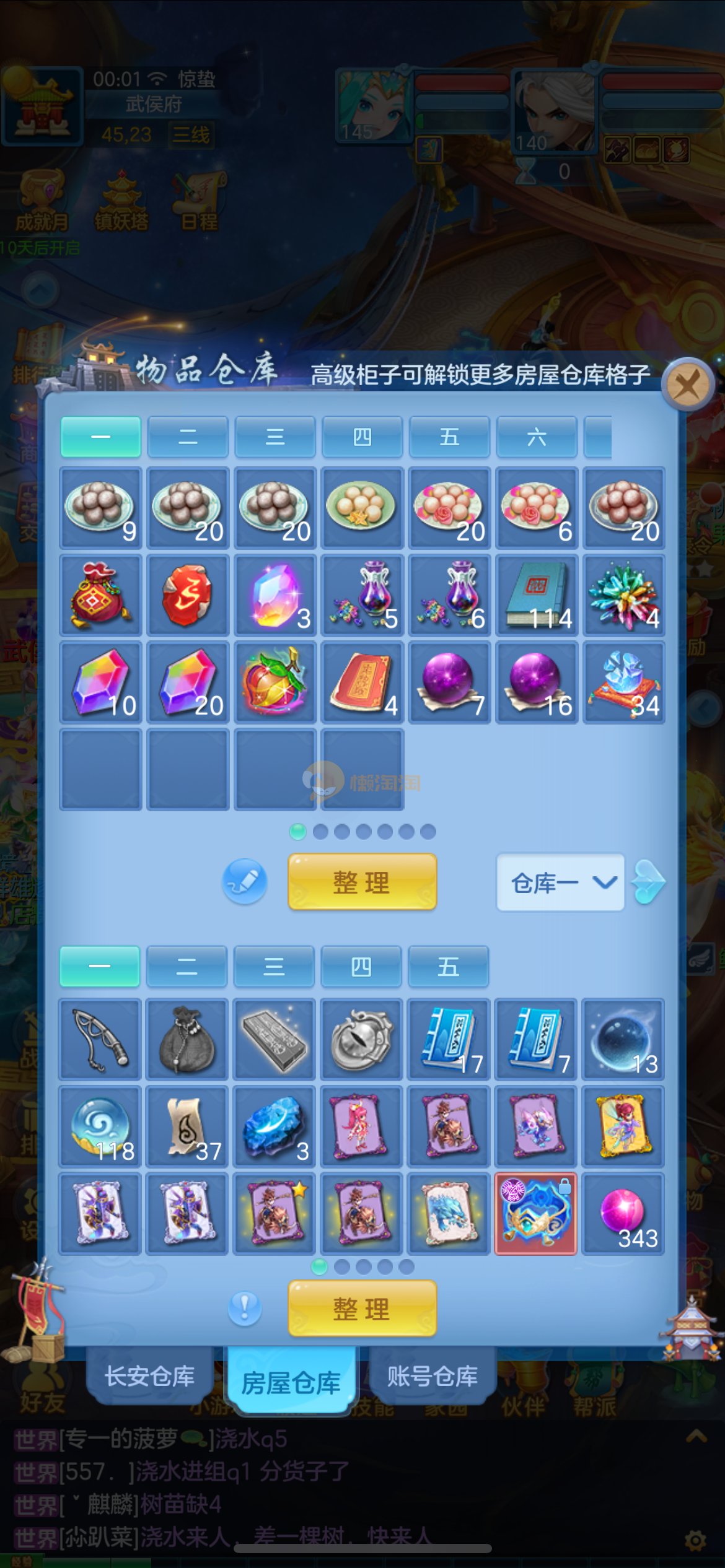Screen dimensions: 725x1568
Task: Select the pink orb item with count 343
Action: coord(623,1214)
